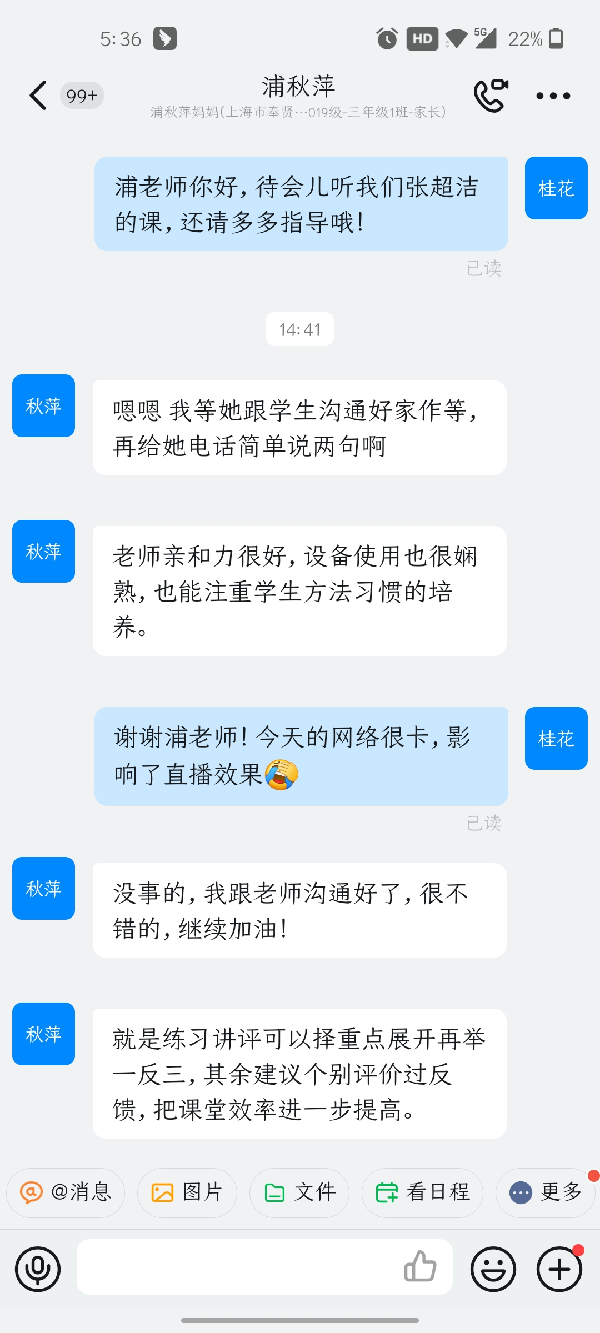Open the emoji picker
This screenshot has height=1333, width=600.
click(x=493, y=1269)
